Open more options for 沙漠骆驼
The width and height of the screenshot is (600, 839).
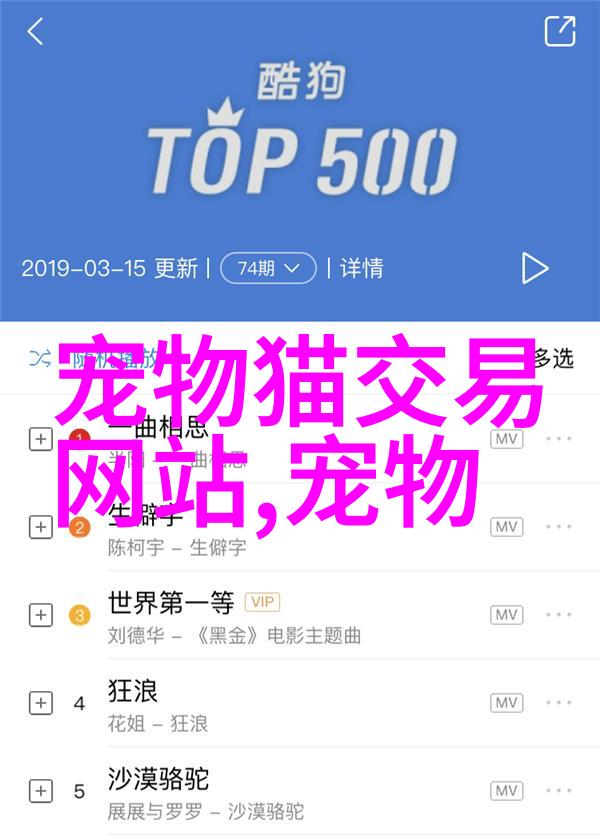pos(559,791)
